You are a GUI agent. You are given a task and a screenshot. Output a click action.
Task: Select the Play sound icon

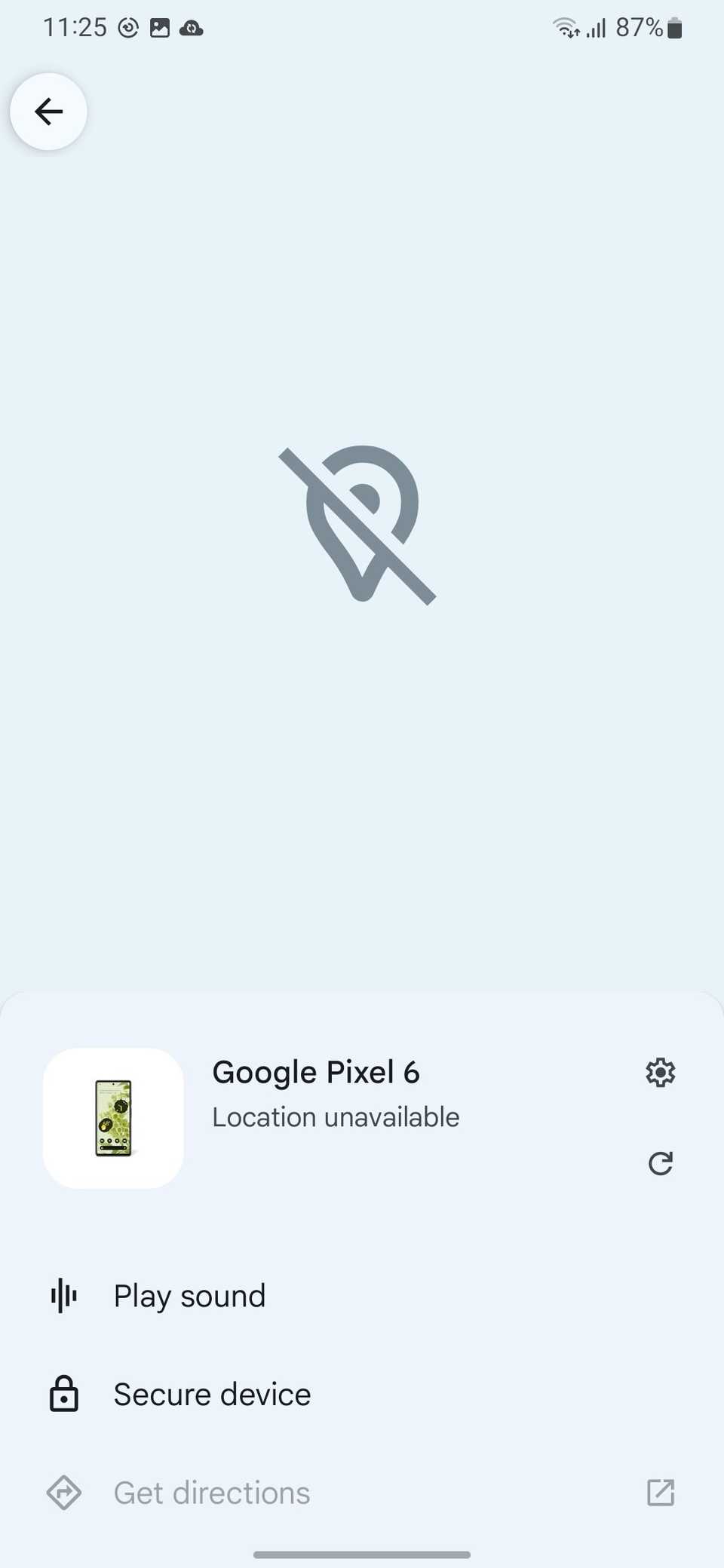63,1296
